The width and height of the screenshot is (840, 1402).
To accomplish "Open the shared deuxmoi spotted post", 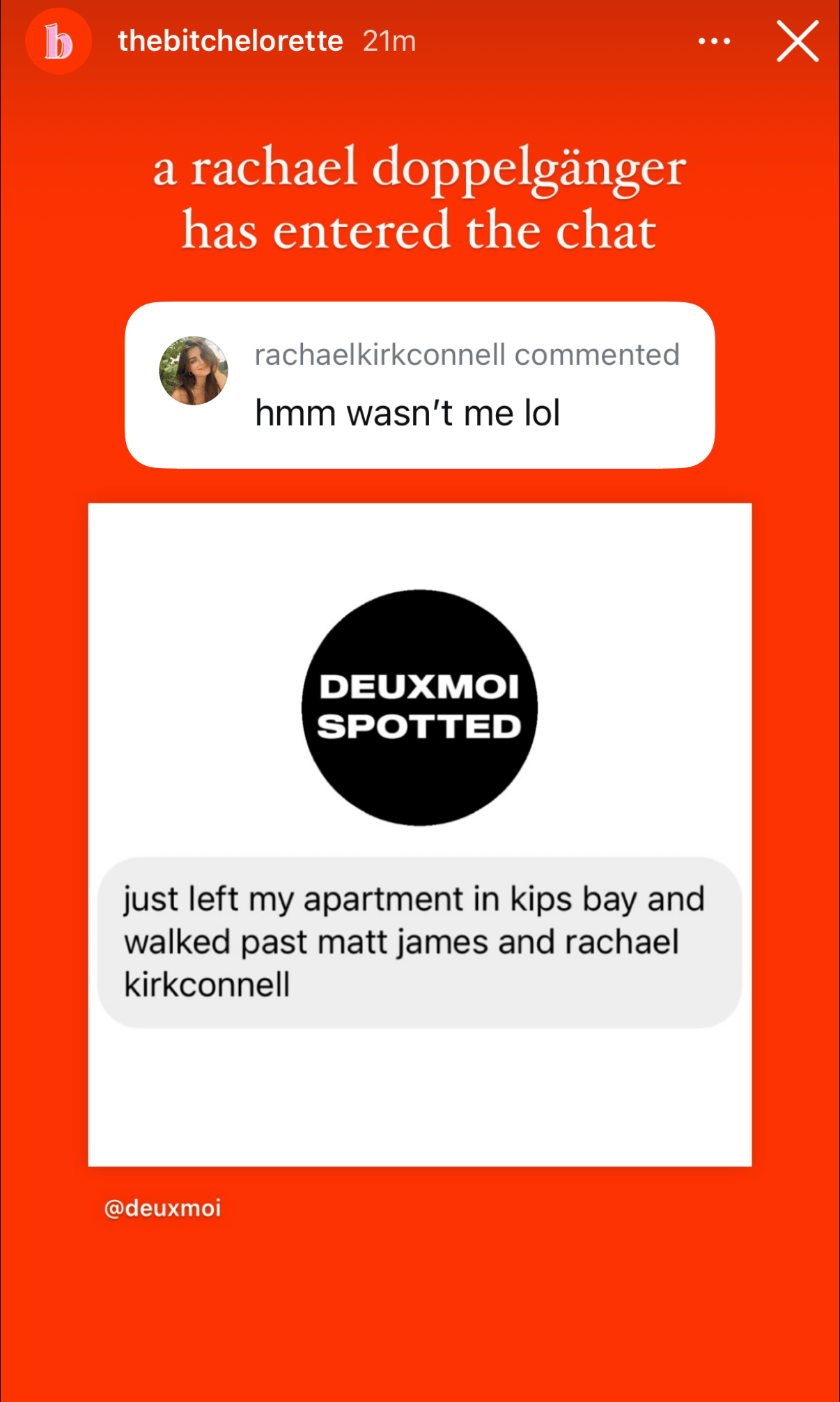I will [x=419, y=834].
